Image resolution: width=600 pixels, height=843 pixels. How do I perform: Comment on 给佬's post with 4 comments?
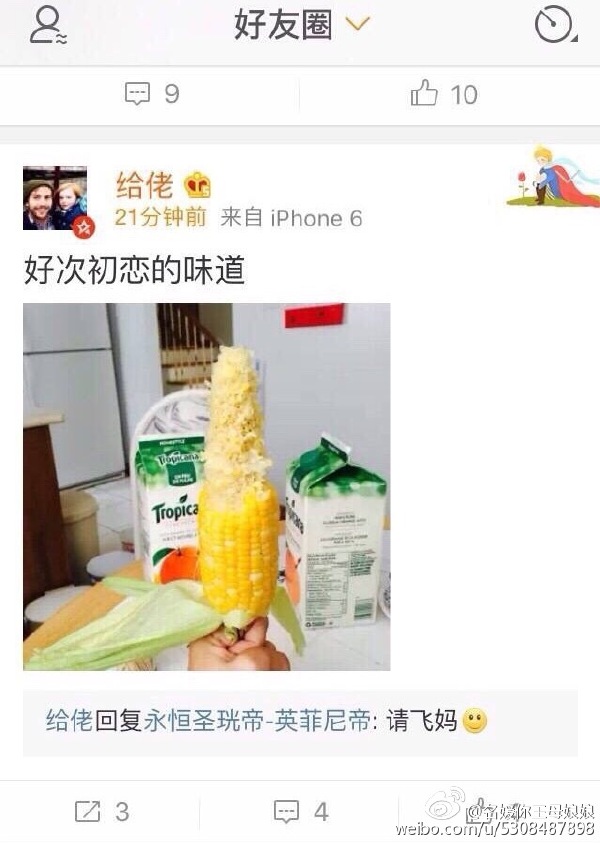[x=301, y=811]
